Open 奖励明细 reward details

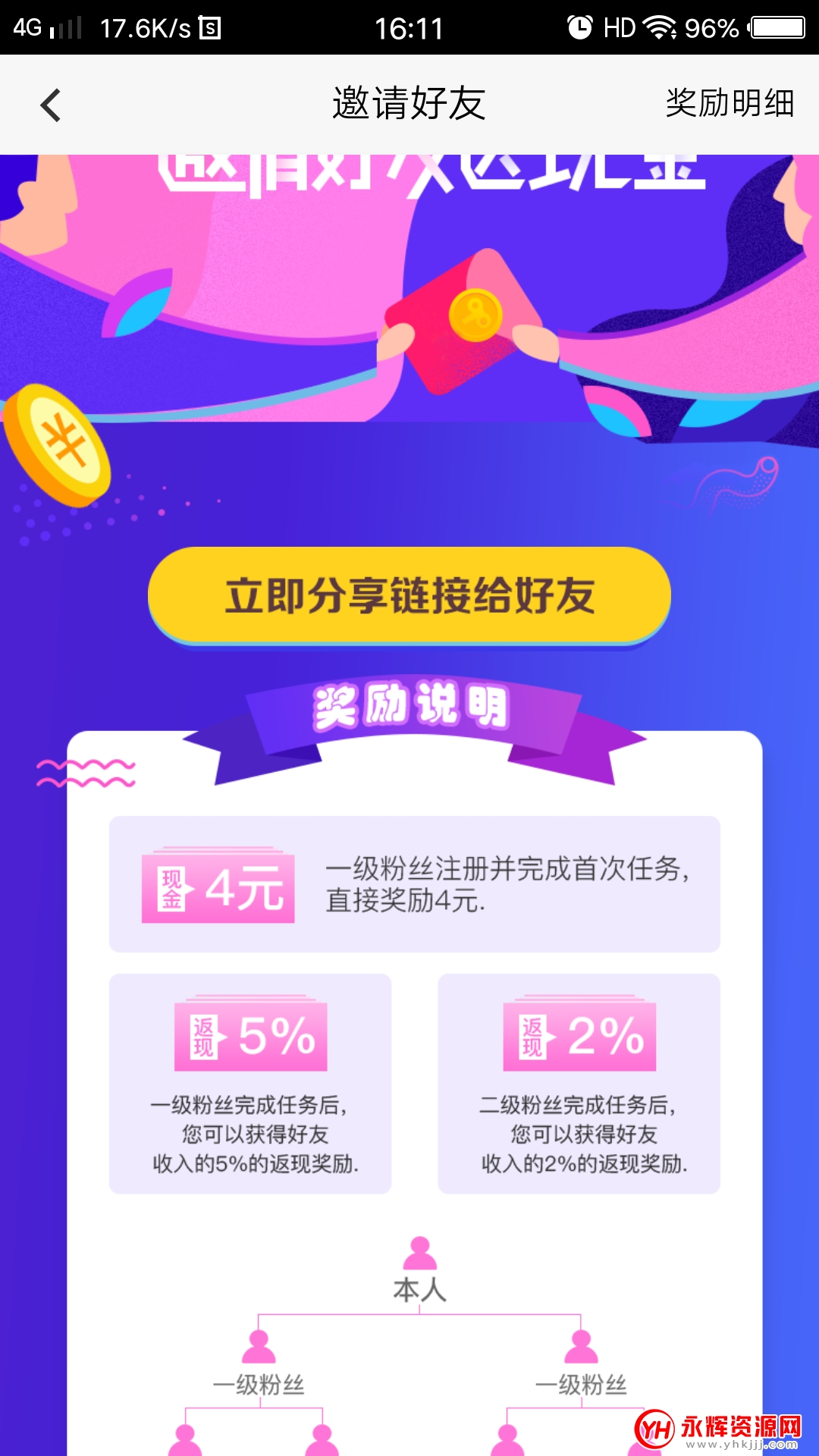(730, 103)
